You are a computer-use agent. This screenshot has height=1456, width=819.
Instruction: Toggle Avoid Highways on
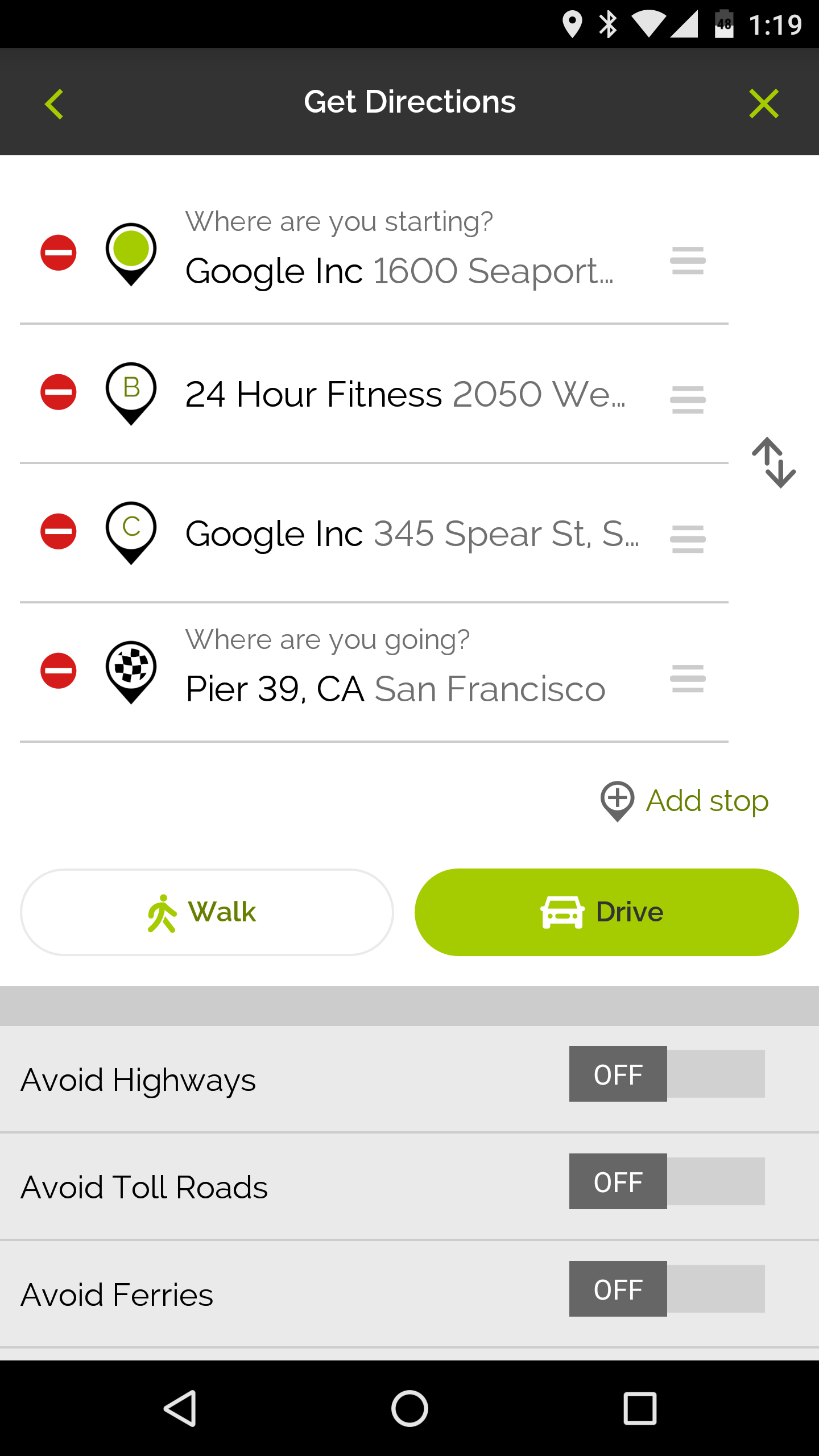click(x=665, y=1074)
